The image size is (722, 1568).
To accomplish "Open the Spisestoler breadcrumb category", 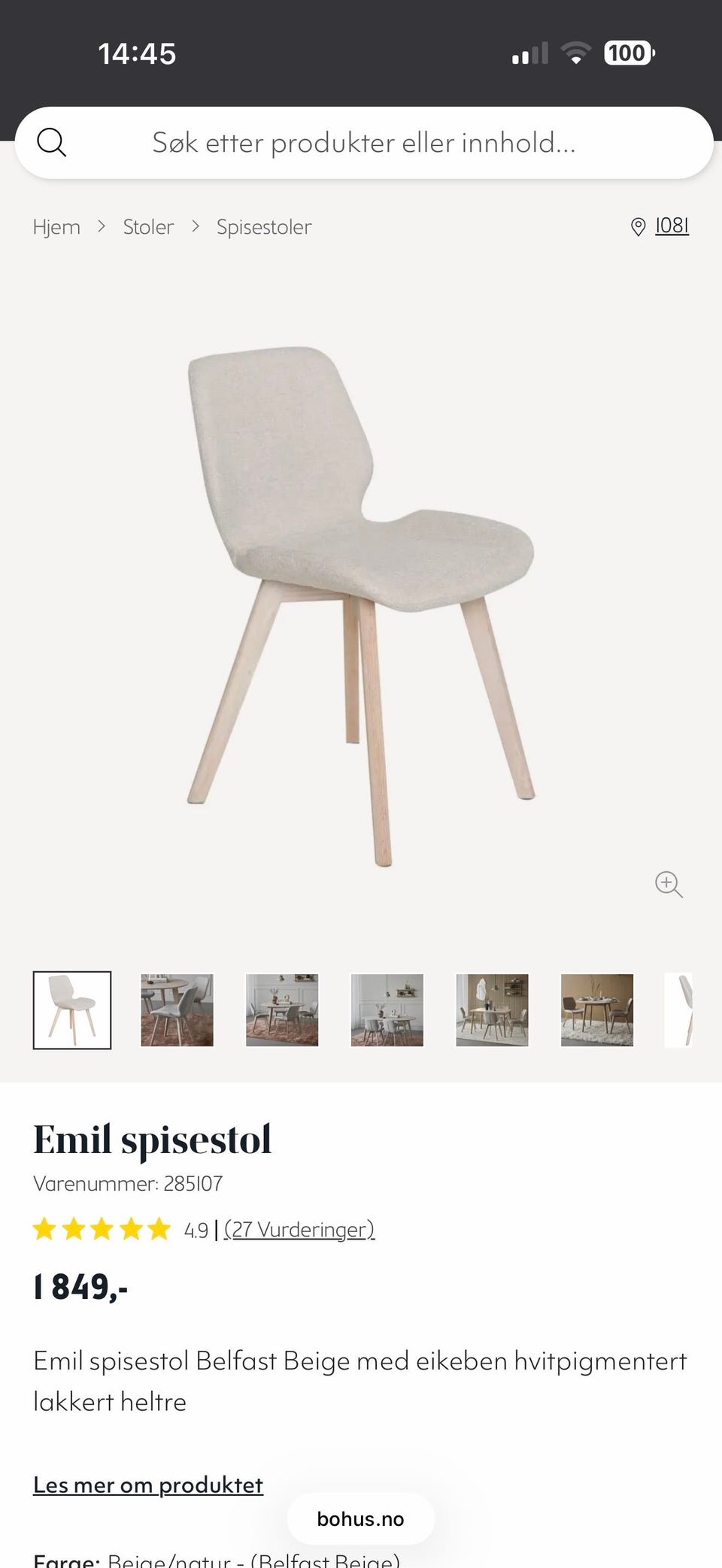I will click(263, 227).
